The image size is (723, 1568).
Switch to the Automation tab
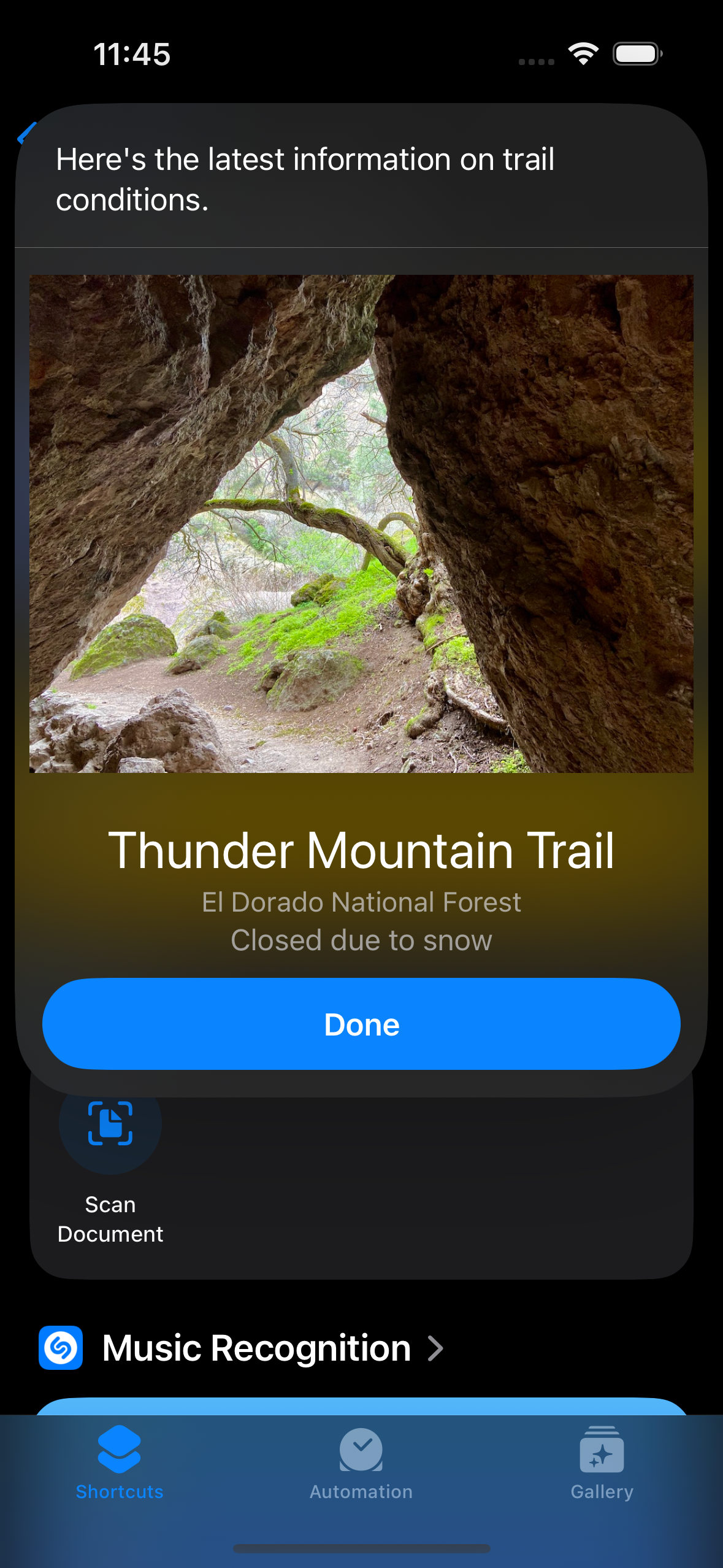click(x=361, y=1464)
